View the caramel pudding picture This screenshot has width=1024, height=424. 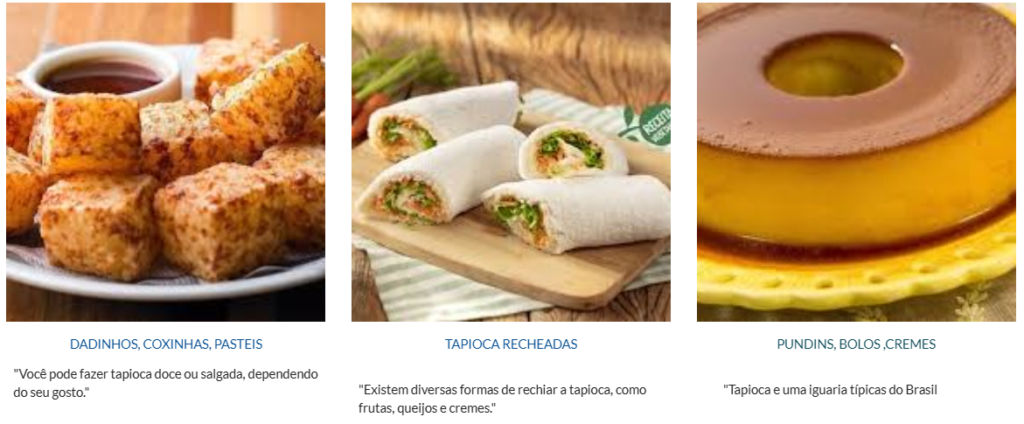click(x=856, y=162)
